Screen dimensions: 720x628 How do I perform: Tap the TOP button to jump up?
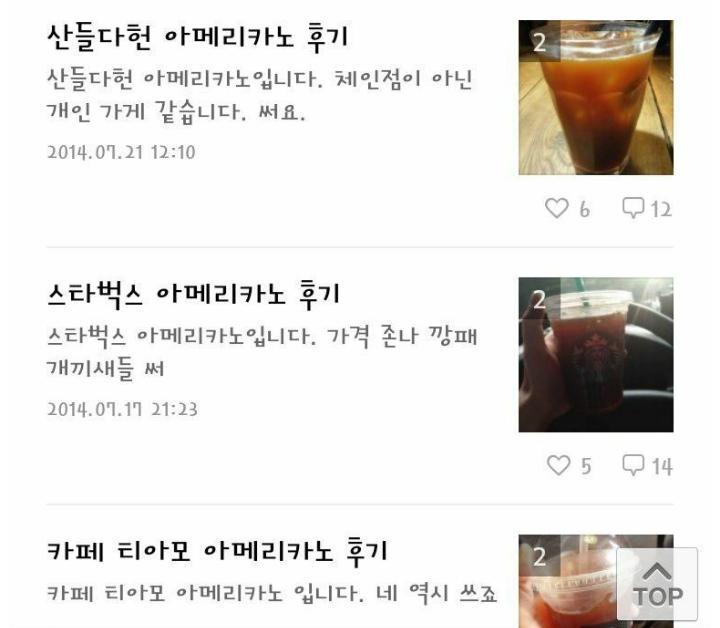[x=657, y=584]
